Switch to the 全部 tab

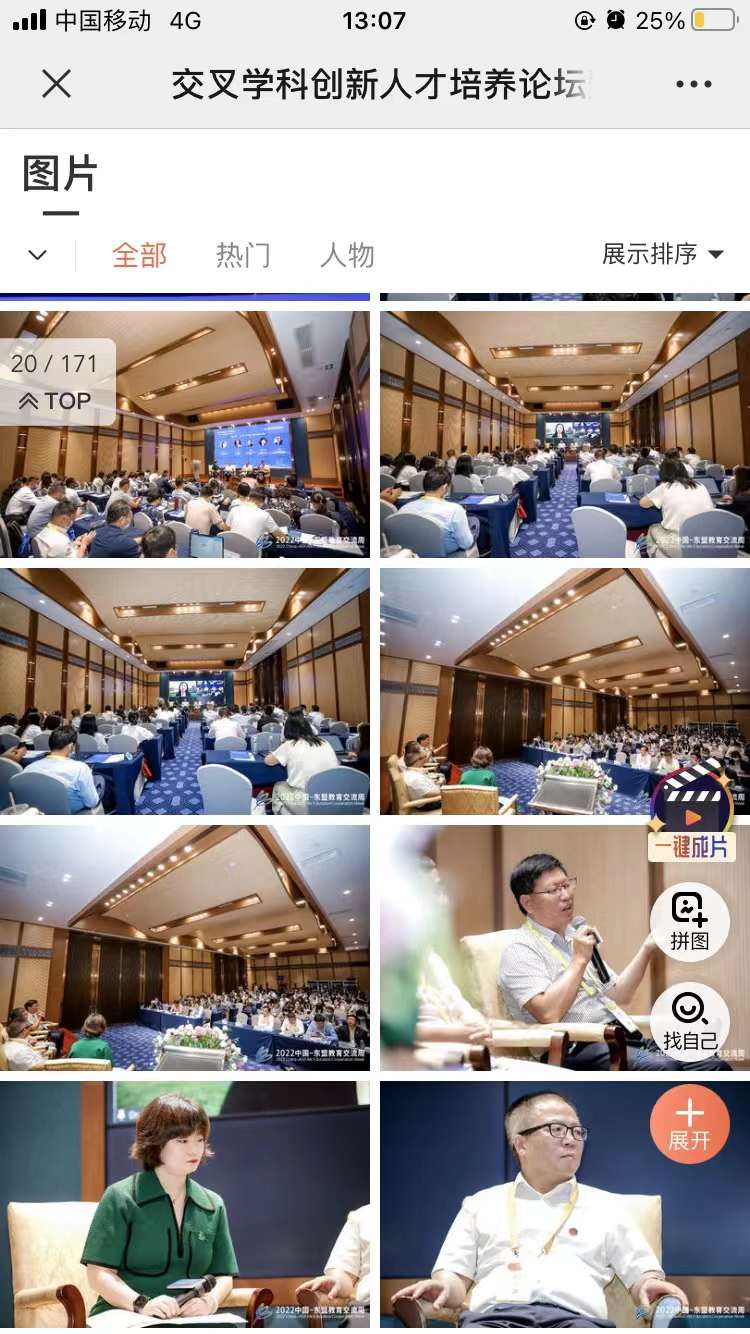139,255
